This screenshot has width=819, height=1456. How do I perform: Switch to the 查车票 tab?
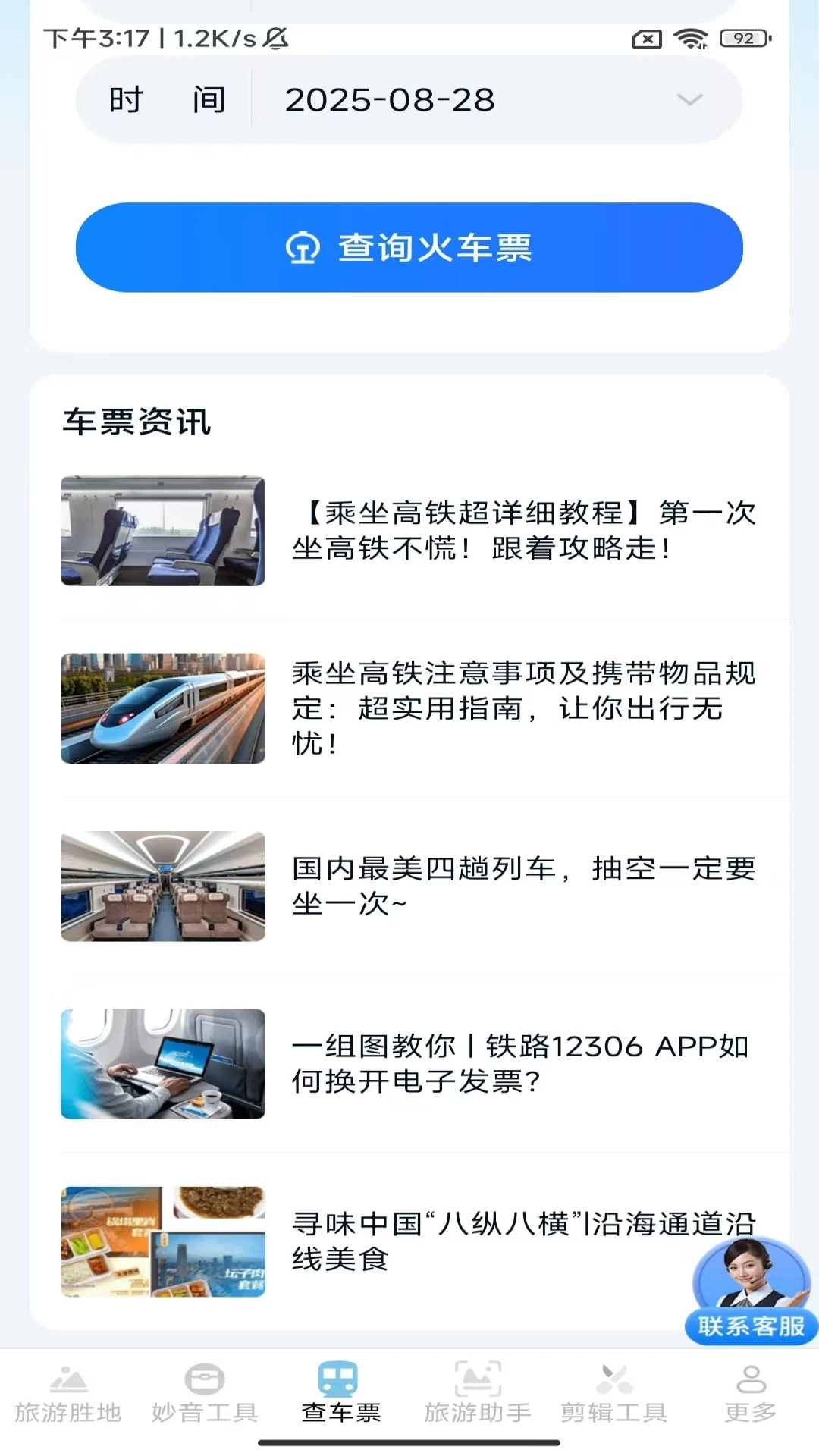pyautogui.click(x=340, y=1408)
